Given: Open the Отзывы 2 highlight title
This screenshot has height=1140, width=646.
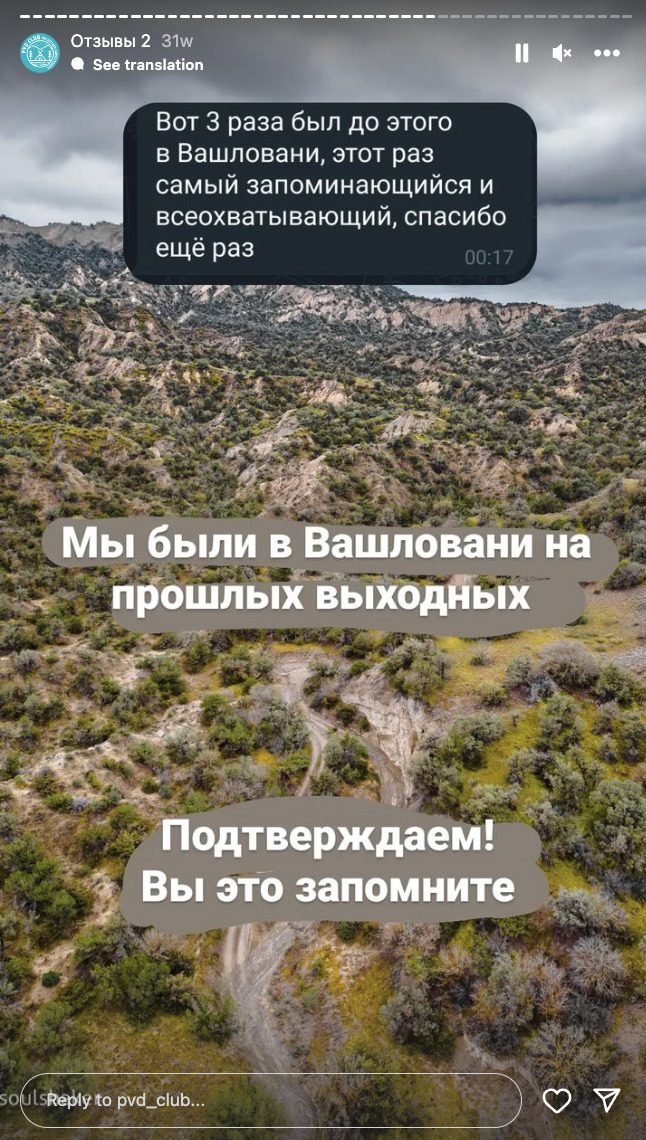Looking at the screenshot, I should pyautogui.click(x=110, y=41).
